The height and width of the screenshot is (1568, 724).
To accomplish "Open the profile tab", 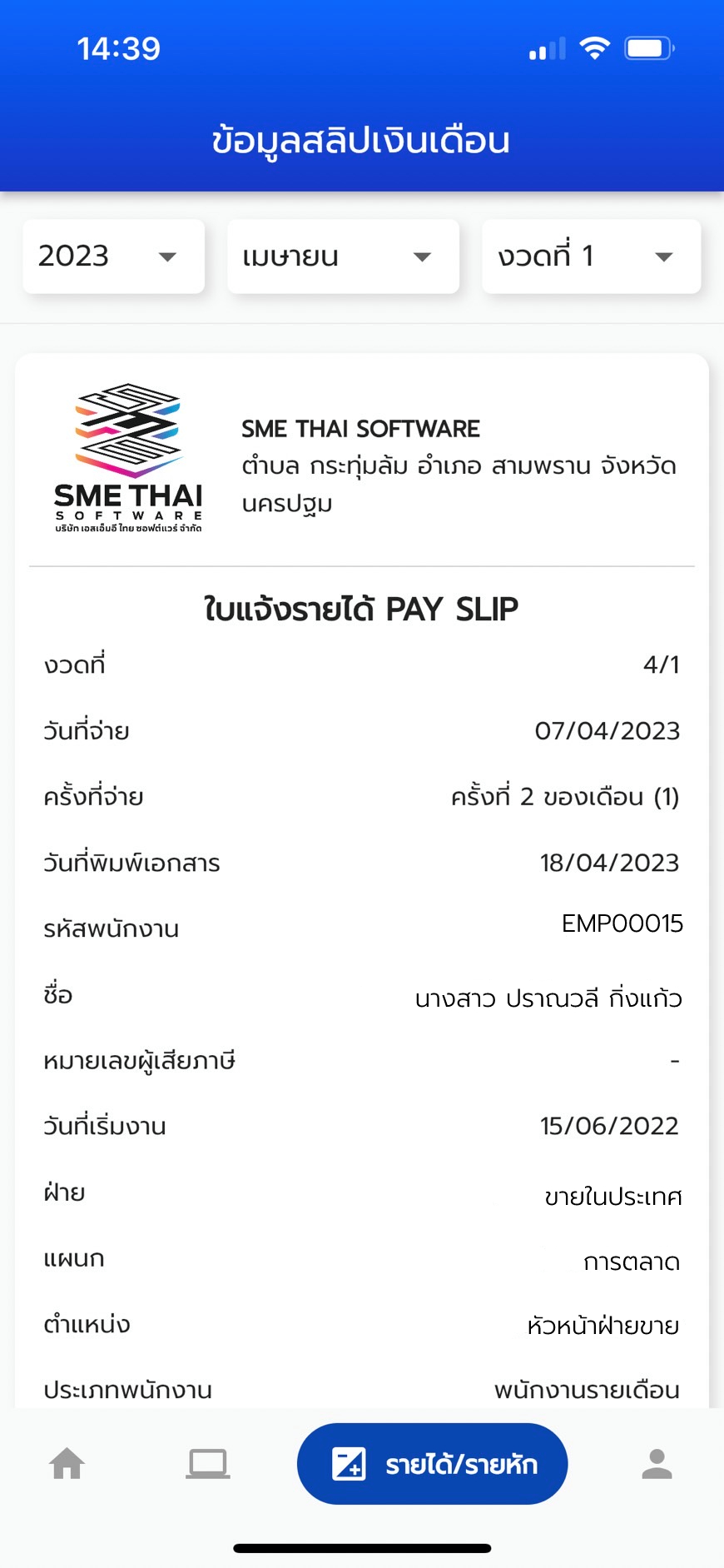I will click(657, 1463).
